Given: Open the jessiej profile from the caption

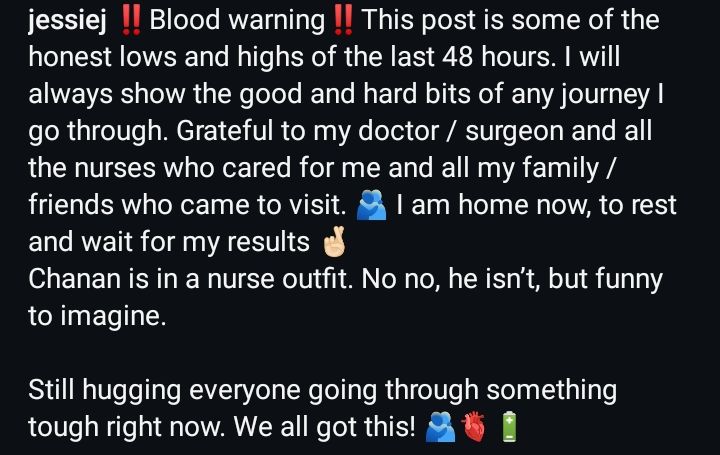Looking at the screenshot, I should pos(67,20).
